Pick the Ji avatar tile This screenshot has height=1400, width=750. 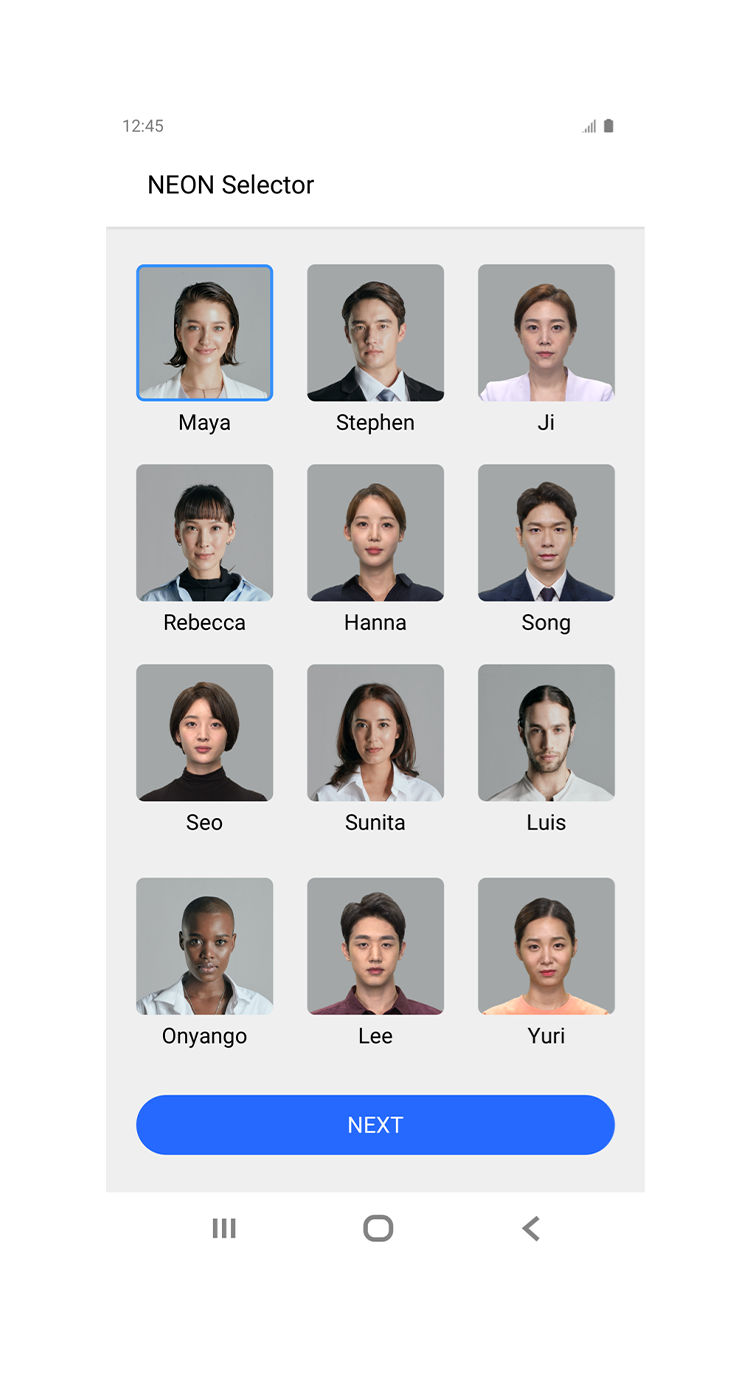click(x=546, y=332)
